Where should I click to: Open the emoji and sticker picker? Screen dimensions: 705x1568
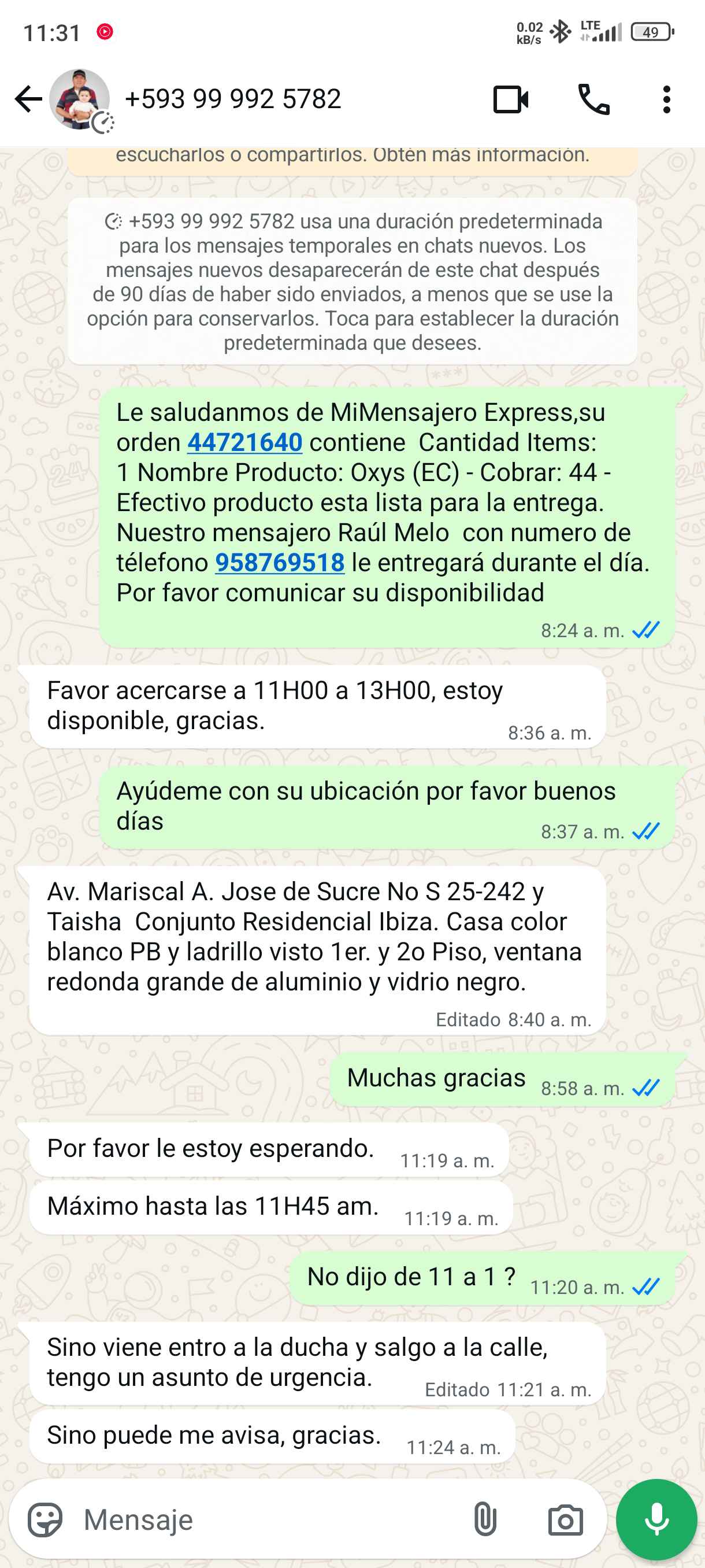(x=45, y=1519)
